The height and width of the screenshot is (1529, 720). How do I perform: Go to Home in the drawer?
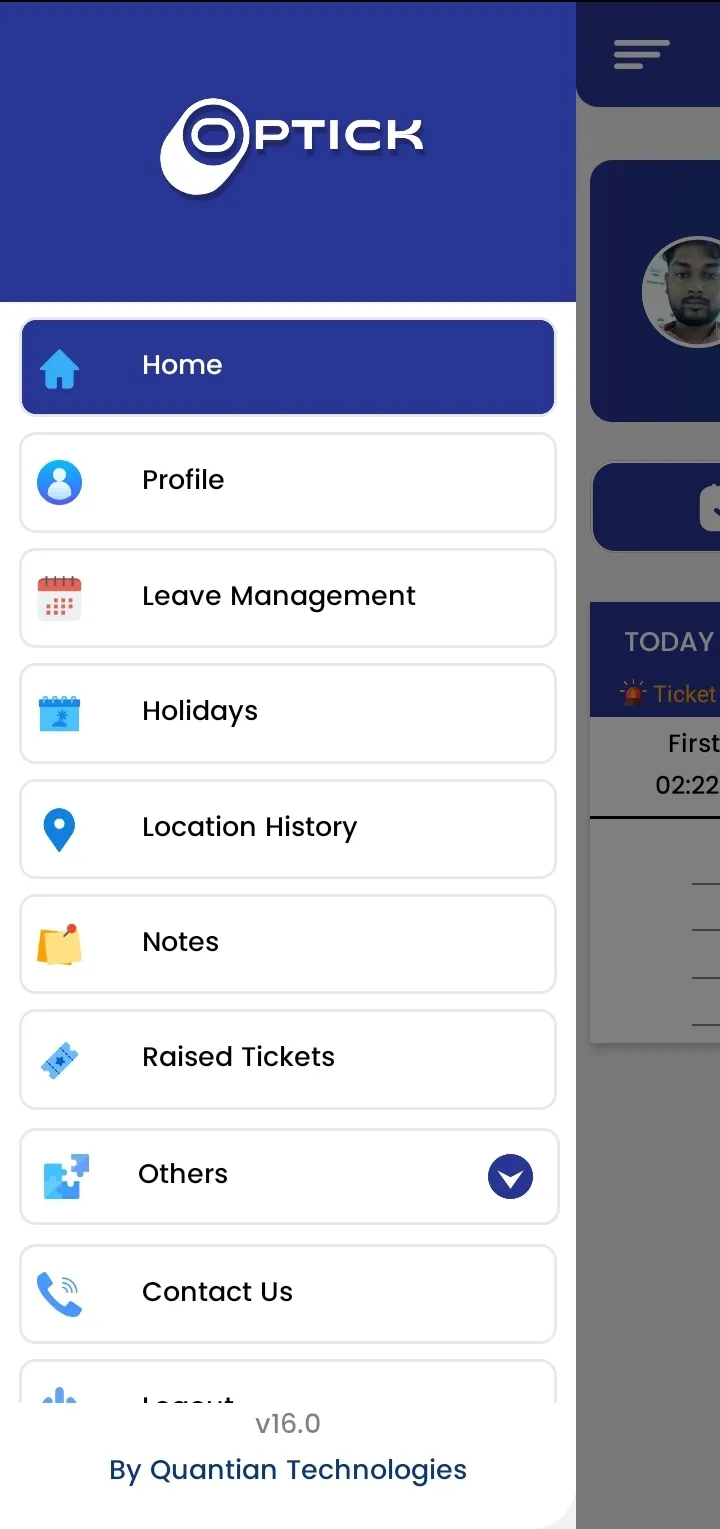[287, 366]
